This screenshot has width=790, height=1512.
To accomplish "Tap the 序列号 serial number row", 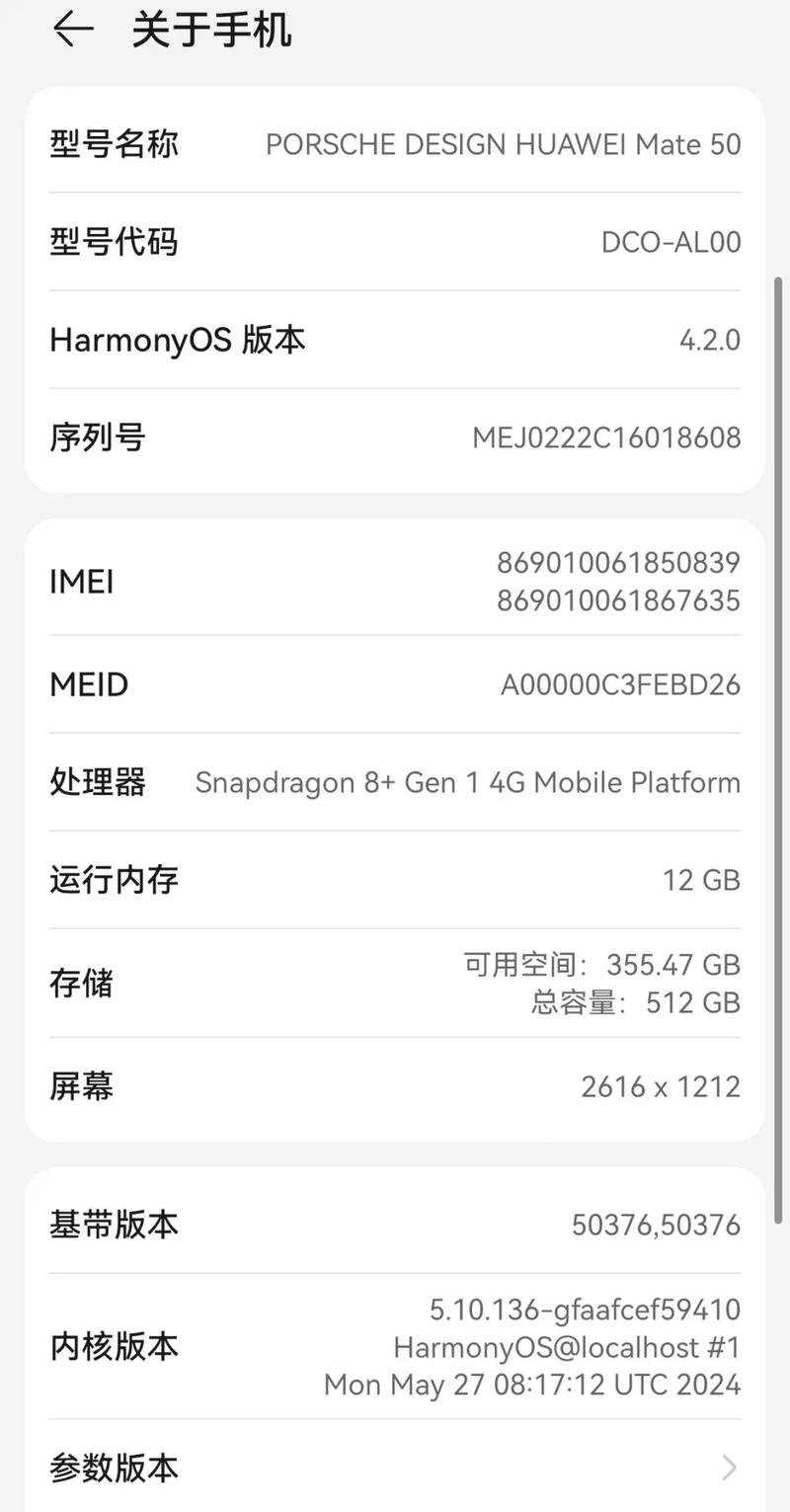I will click(395, 438).
